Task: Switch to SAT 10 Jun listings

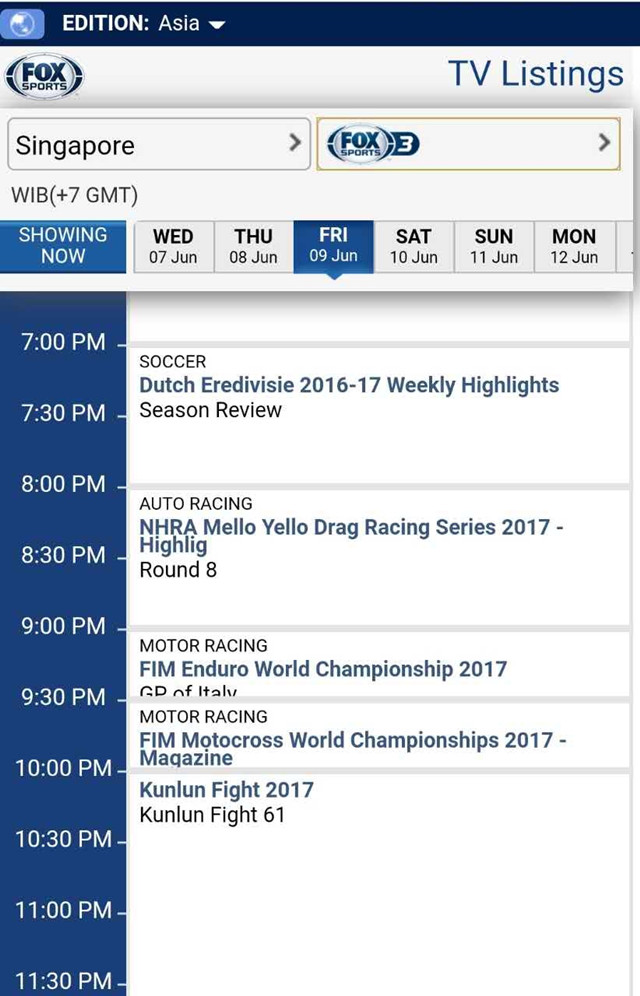Action: 413,246
